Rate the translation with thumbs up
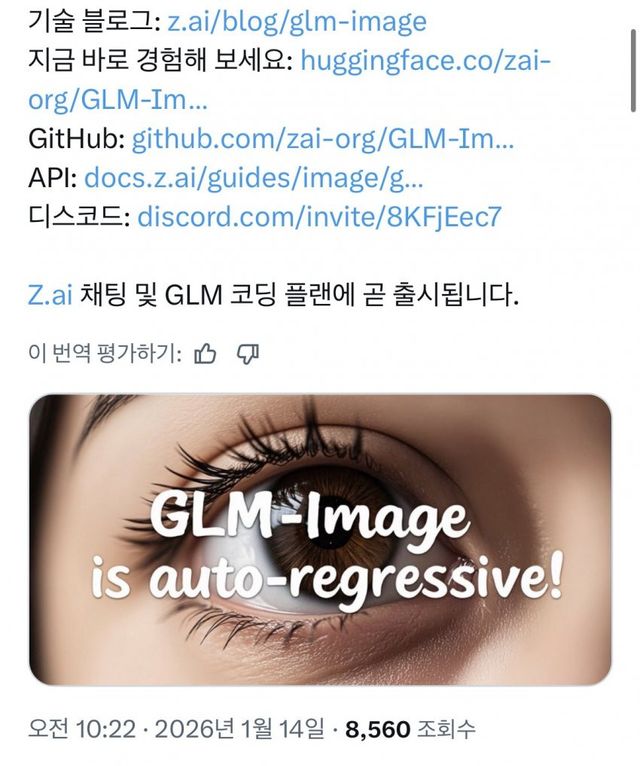This screenshot has width=640, height=766. 206,353
